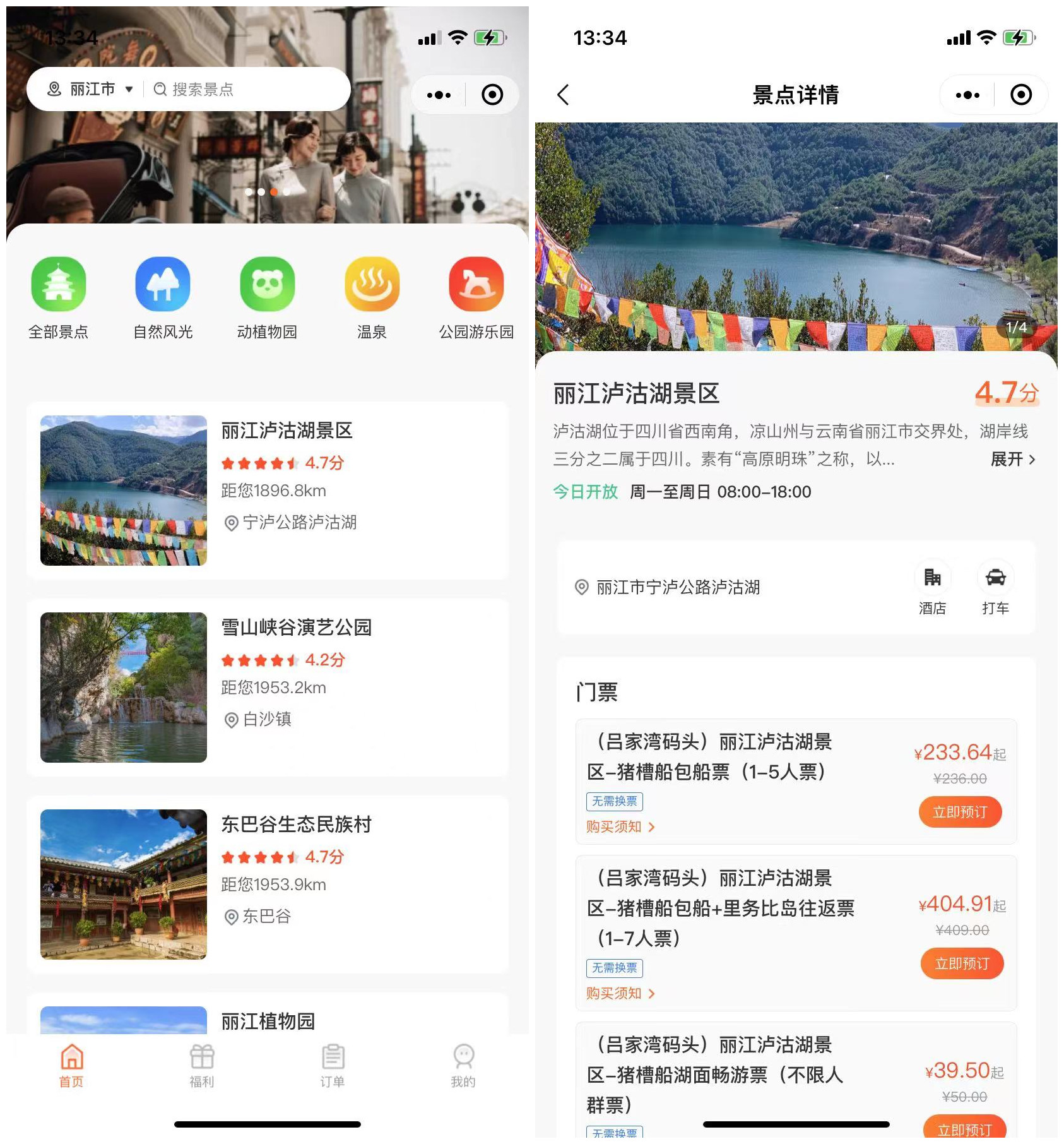Book the ¥404.91 里务比岛往返票 ticket
Viewport: 1064px width, 1144px height.
pyautogui.click(x=962, y=963)
